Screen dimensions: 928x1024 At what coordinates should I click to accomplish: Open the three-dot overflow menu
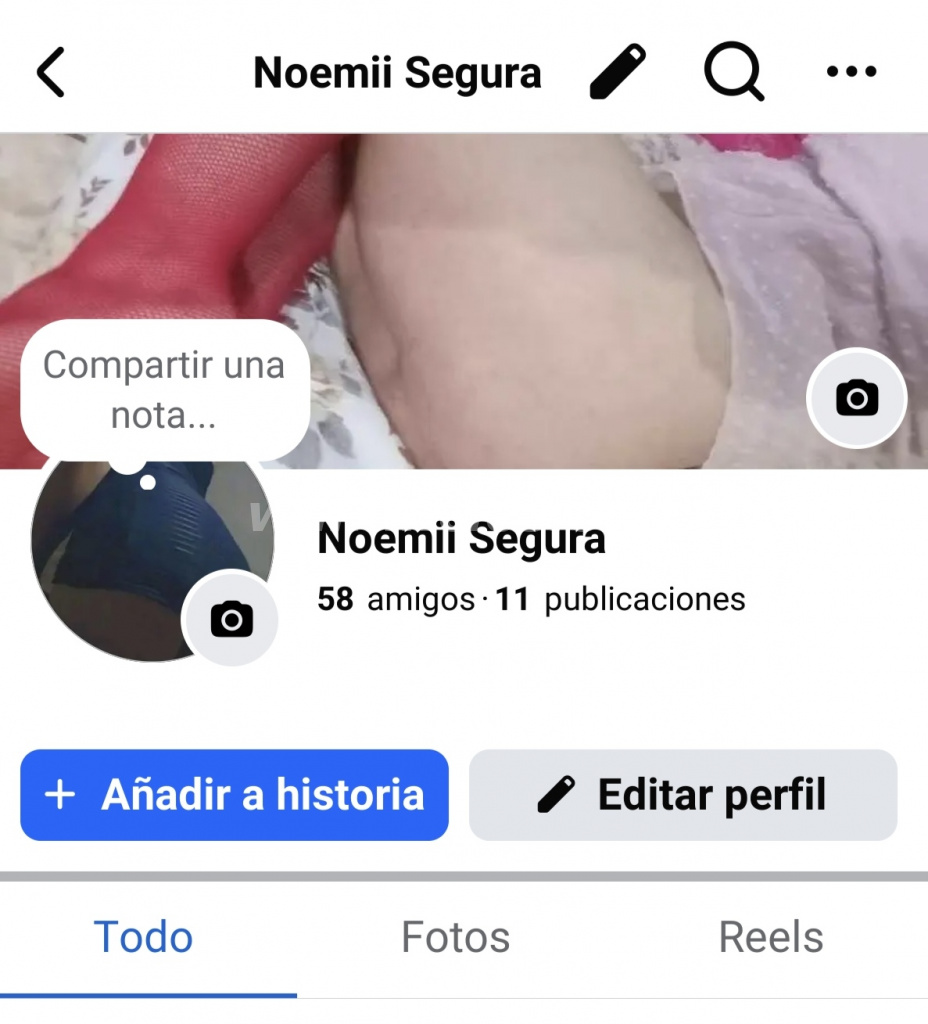tap(851, 72)
